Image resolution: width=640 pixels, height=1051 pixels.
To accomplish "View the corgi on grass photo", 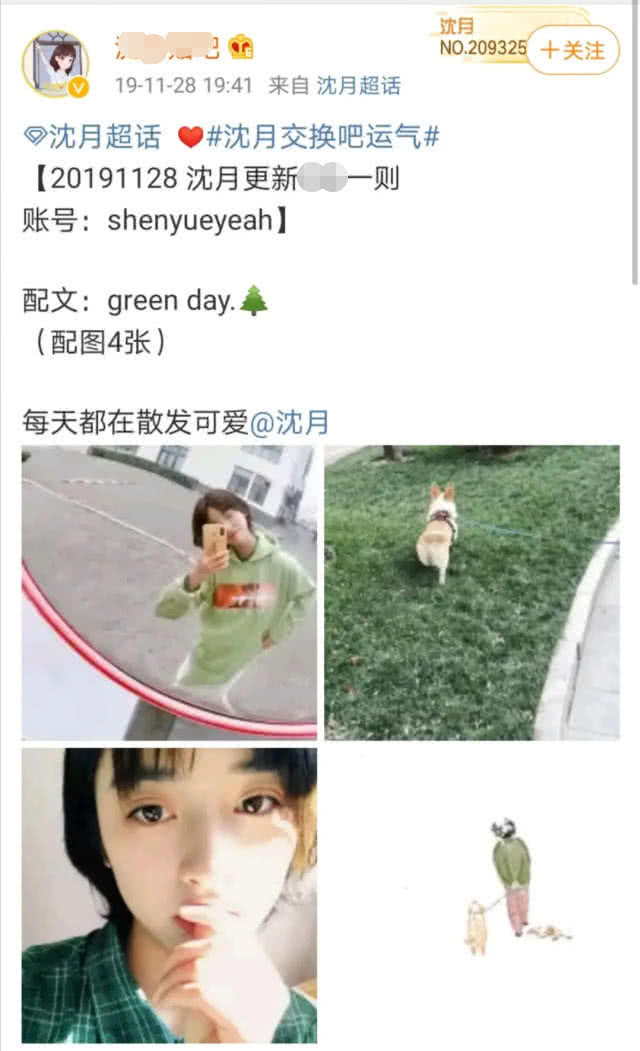I will 472,592.
